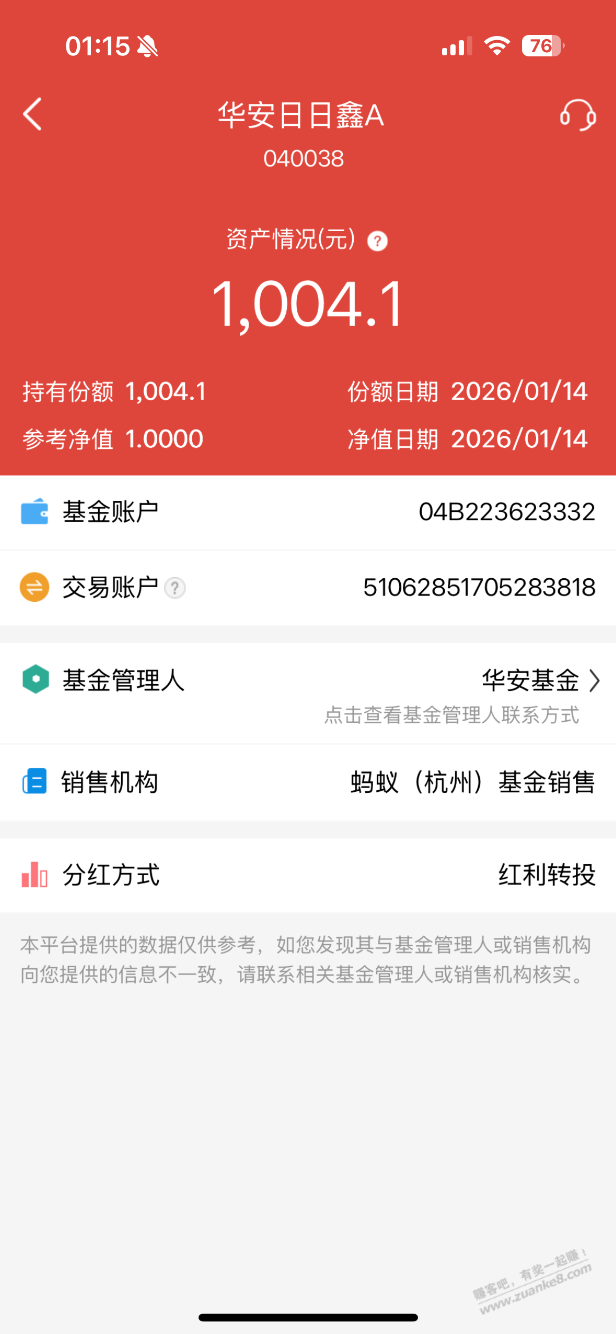This screenshot has height=1334, width=616.
Task: Open 基金管理人 华安基金 contact details
Action: 540,682
